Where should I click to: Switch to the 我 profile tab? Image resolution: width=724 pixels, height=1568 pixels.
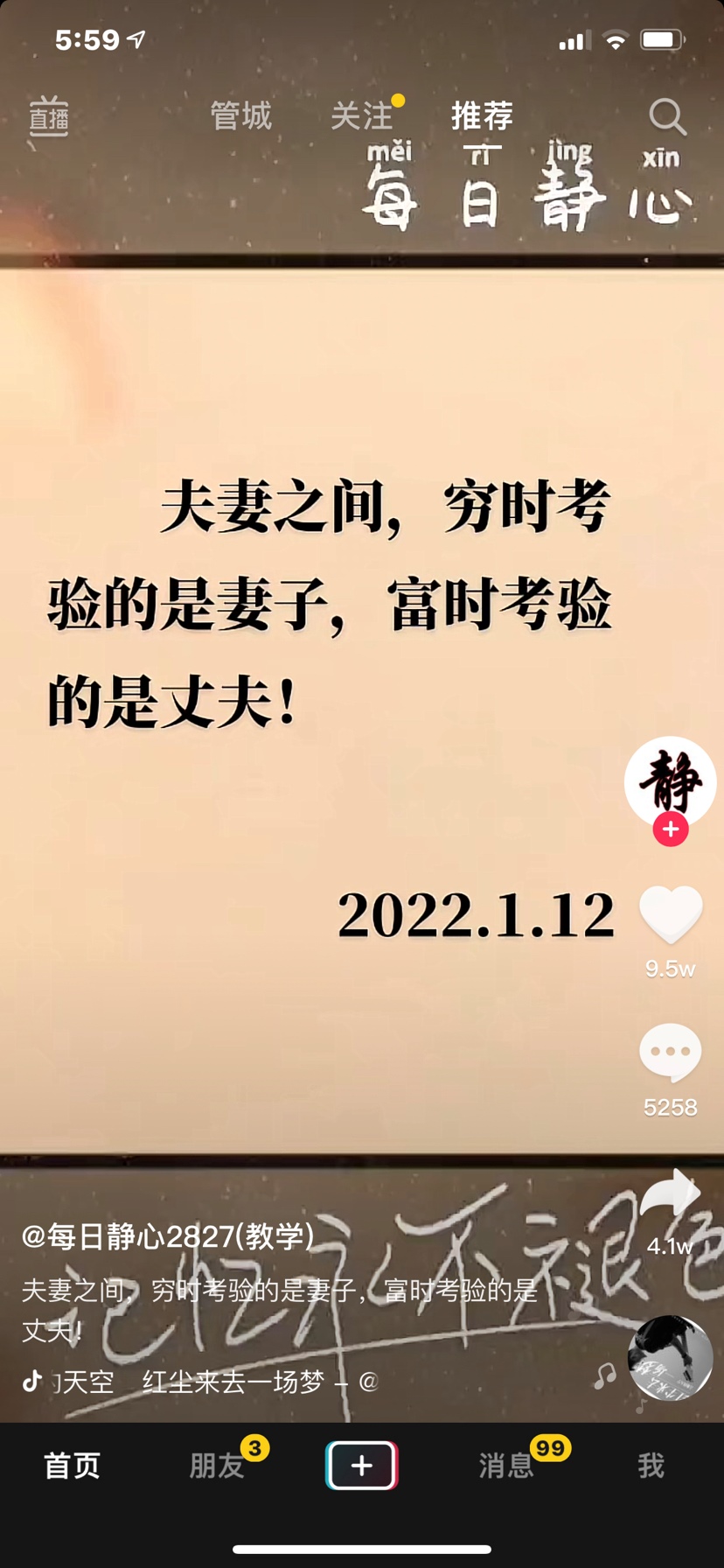coord(651,1466)
